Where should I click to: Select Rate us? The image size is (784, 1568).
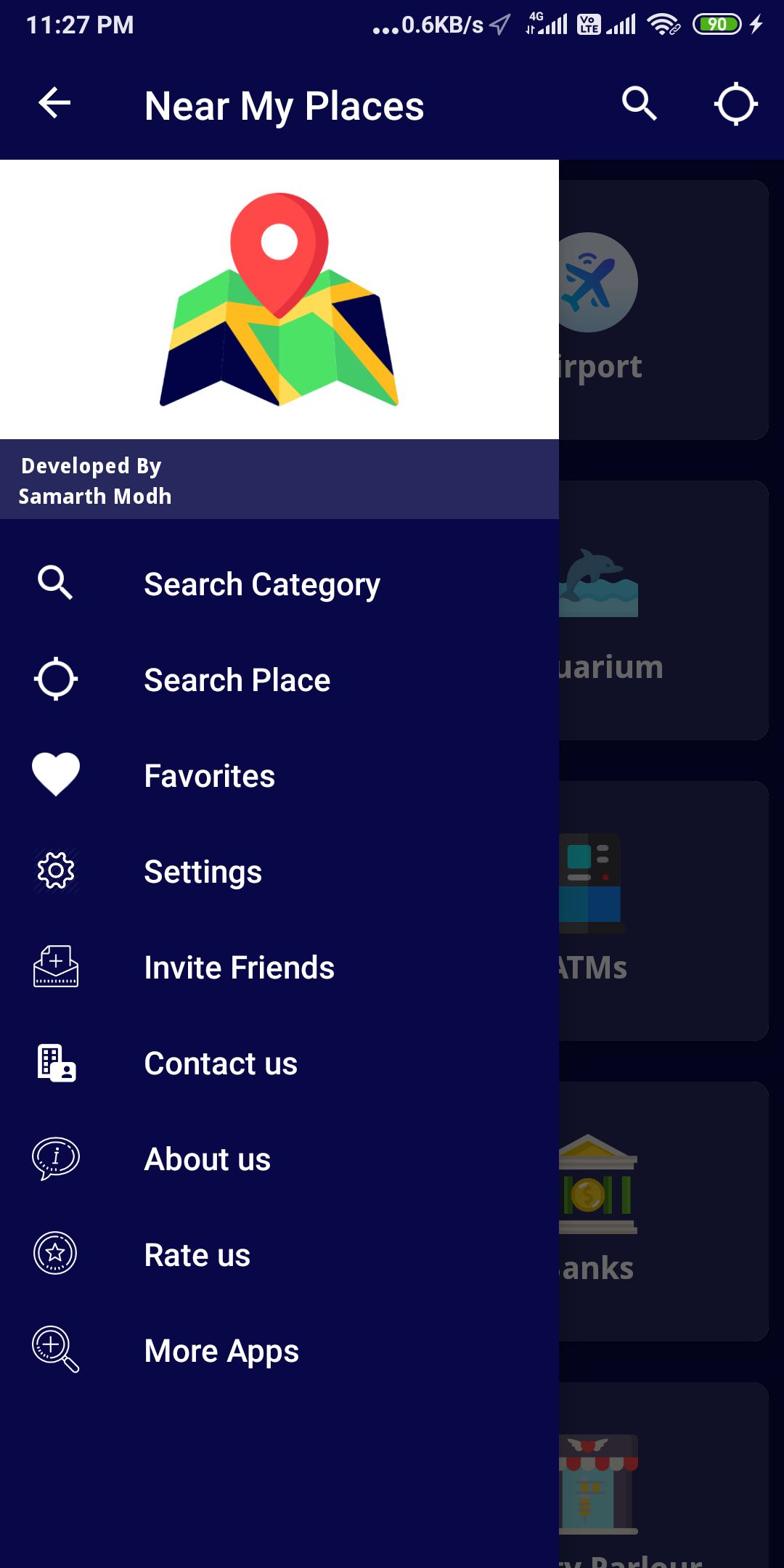(197, 1255)
